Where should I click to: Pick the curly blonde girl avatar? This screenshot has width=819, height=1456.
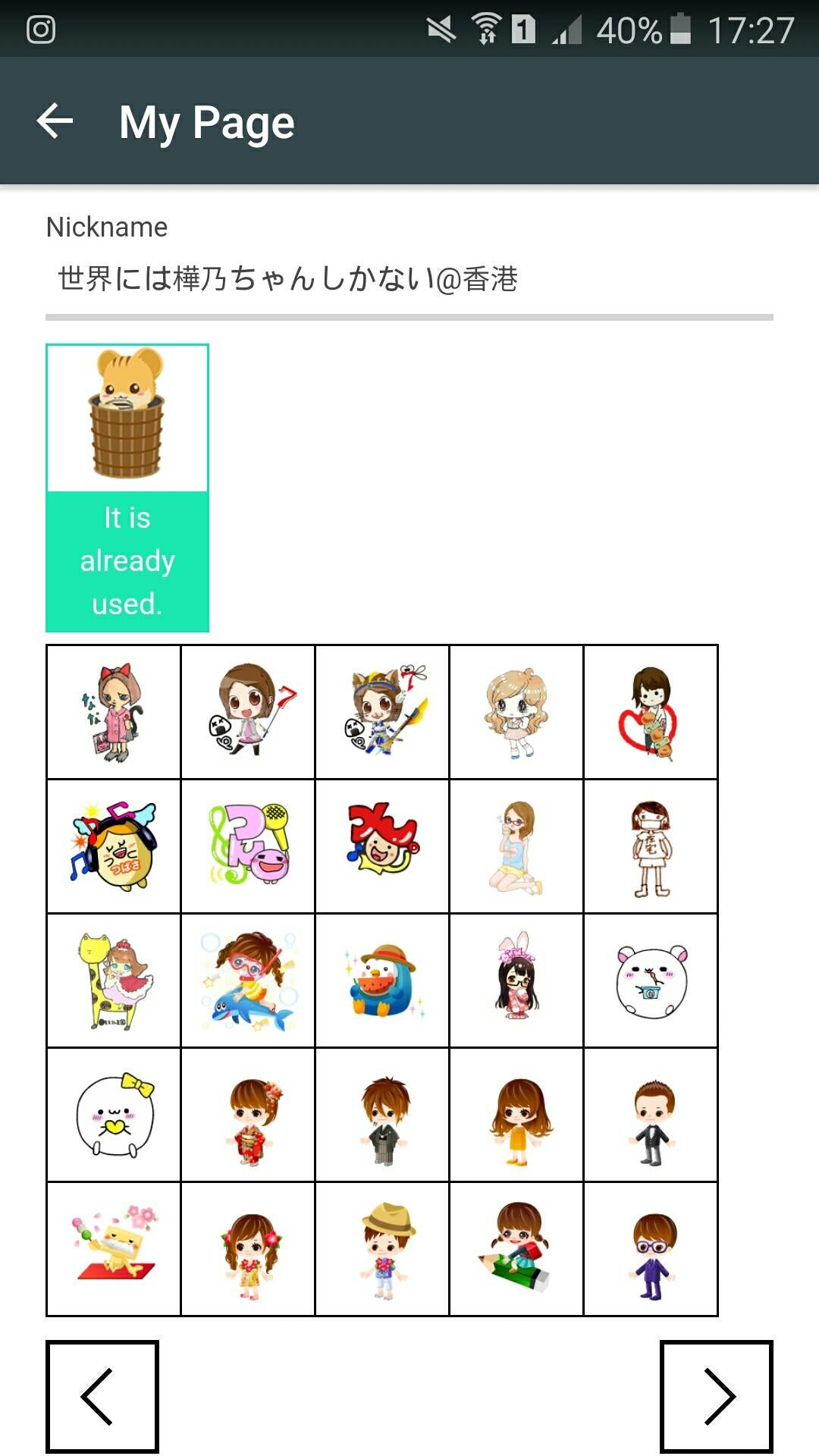pos(516,712)
